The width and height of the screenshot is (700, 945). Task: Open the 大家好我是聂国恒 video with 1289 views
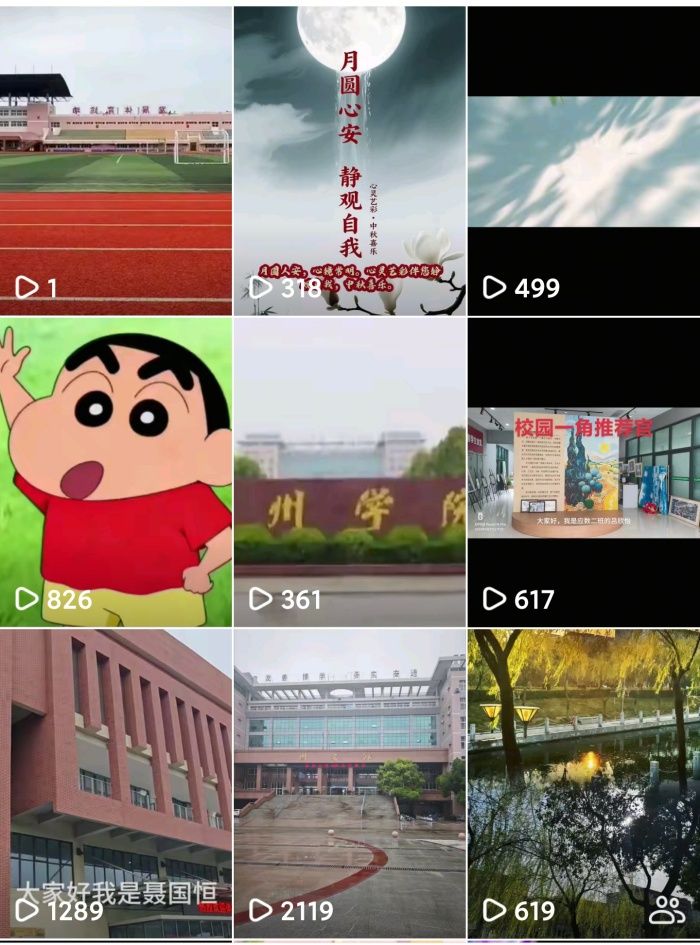(x=115, y=782)
